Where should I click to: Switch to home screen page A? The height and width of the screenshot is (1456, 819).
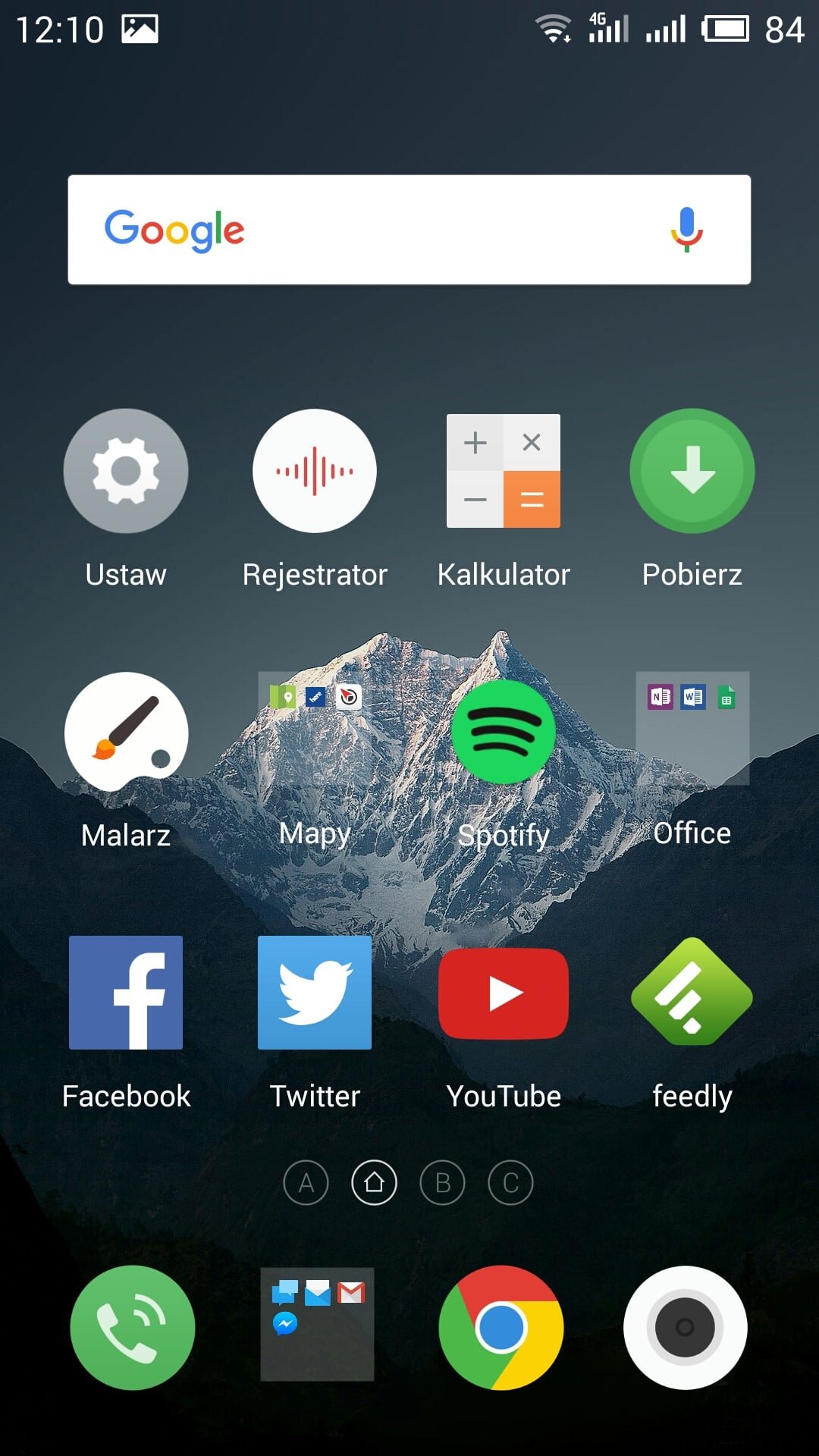click(x=306, y=1182)
